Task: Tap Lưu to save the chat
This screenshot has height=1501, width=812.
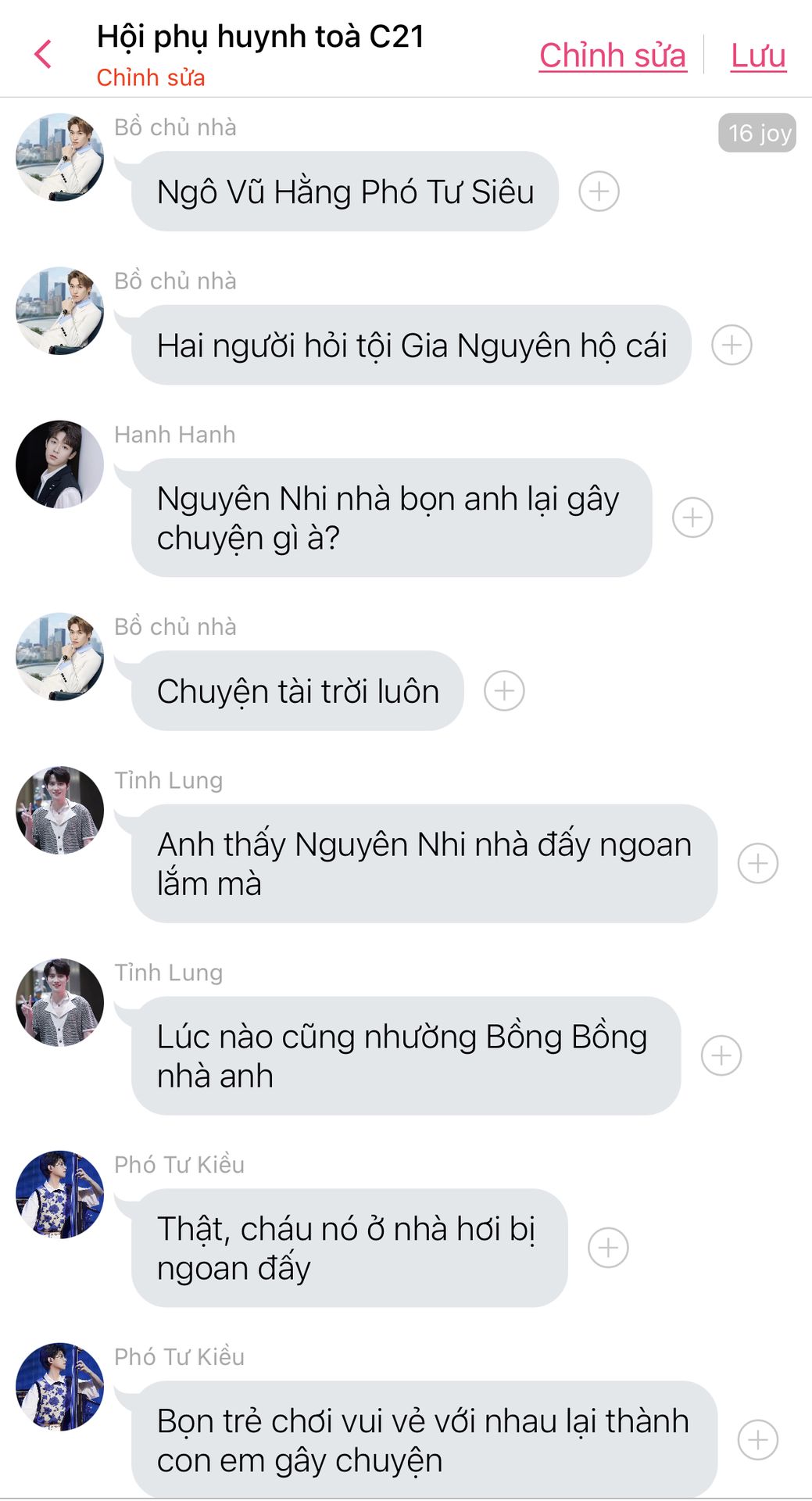Action: coord(758,56)
